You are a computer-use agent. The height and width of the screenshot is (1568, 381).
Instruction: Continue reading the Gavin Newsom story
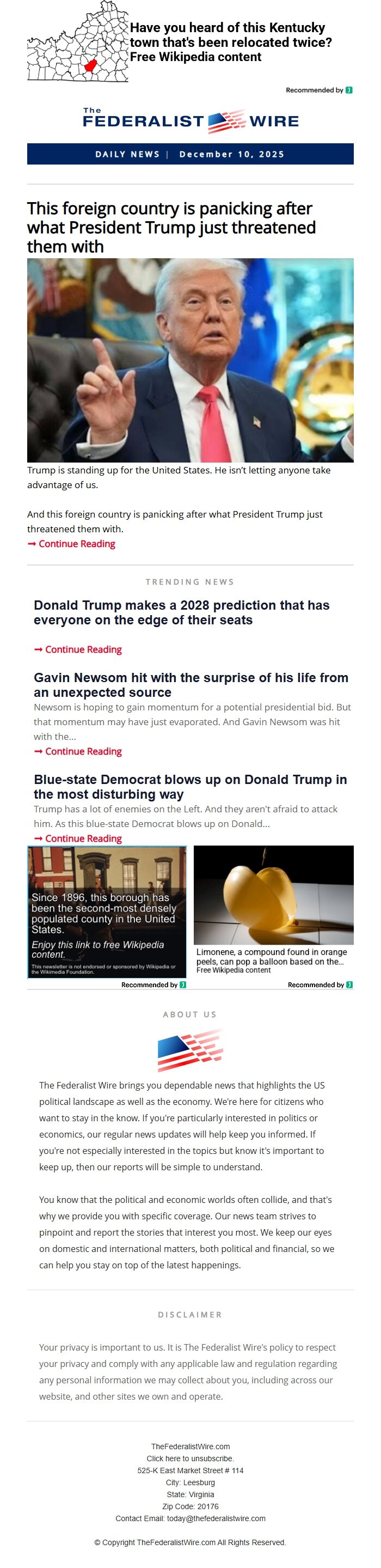coord(83,751)
